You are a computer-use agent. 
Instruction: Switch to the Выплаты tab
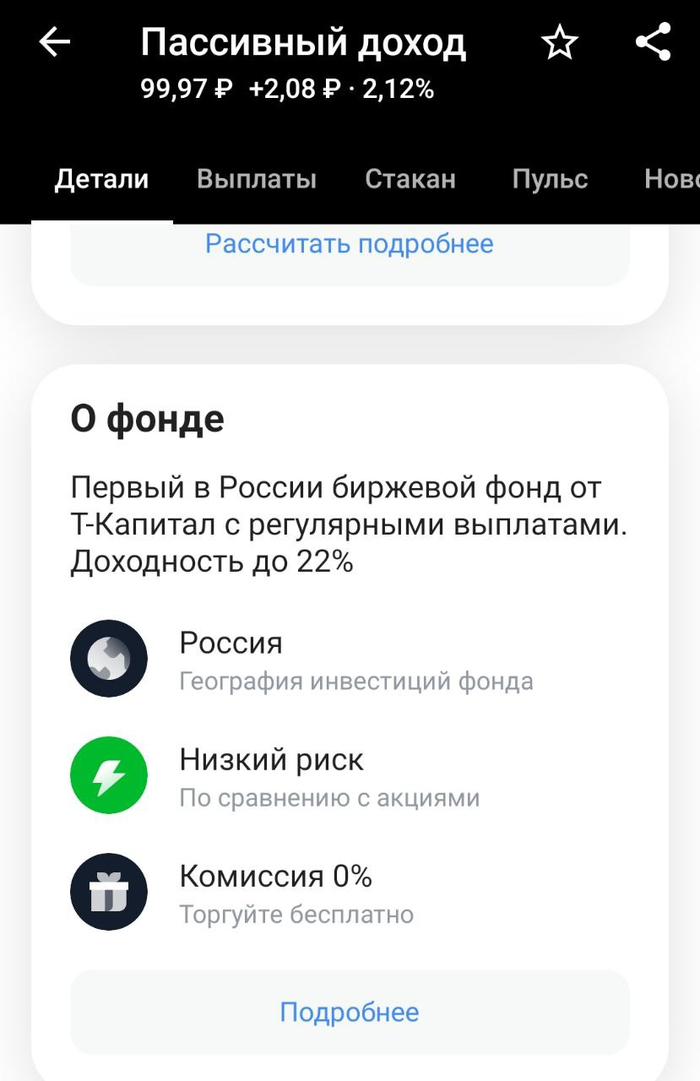[256, 179]
